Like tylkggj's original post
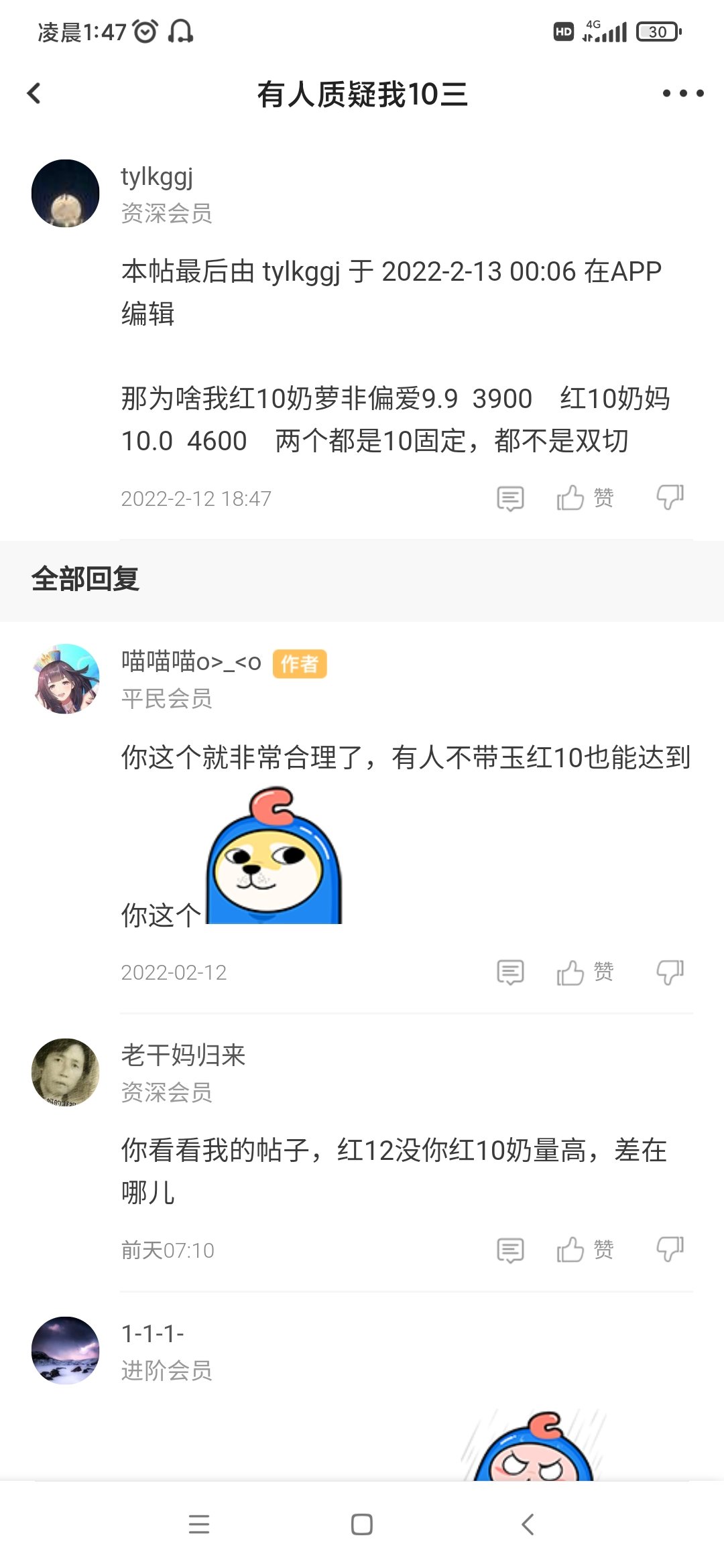The width and height of the screenshot is (724, 1568). (x=585, y=498)
